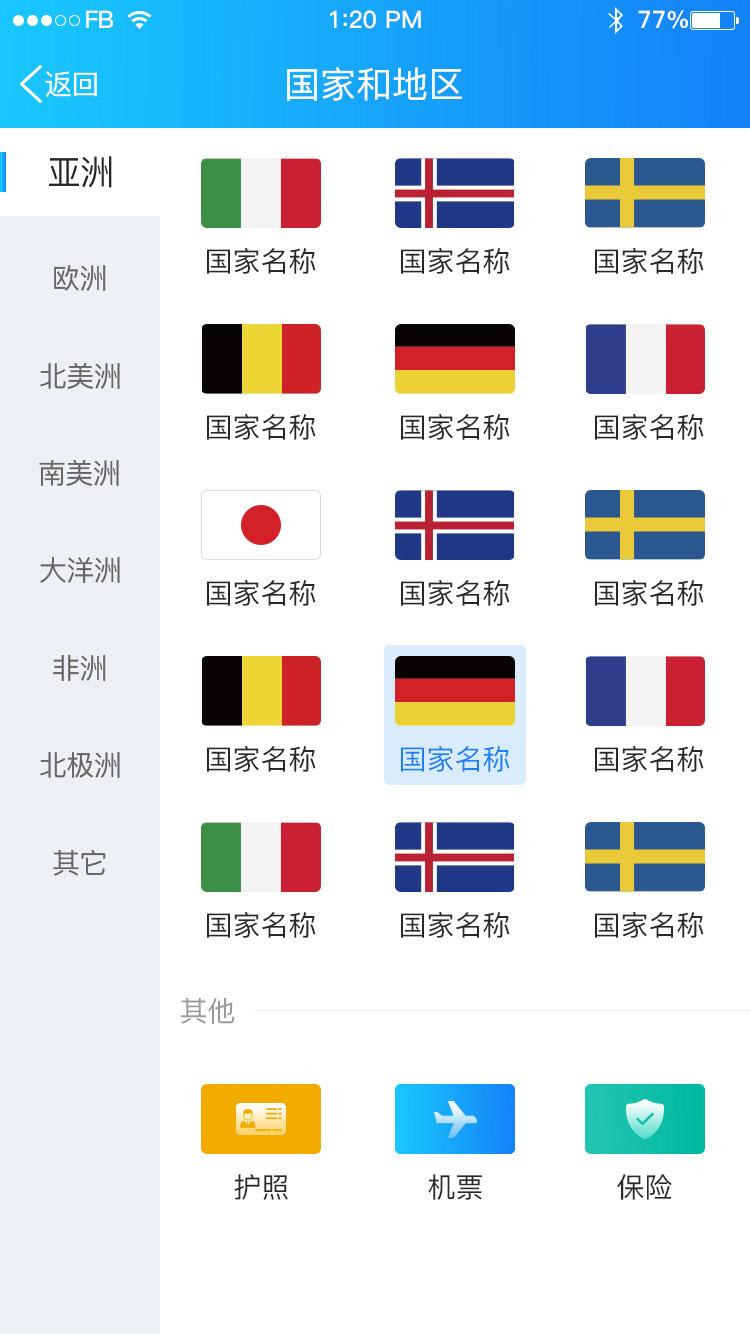Show countries under 大洋洲
The image size is (750, 1334).
80,571
